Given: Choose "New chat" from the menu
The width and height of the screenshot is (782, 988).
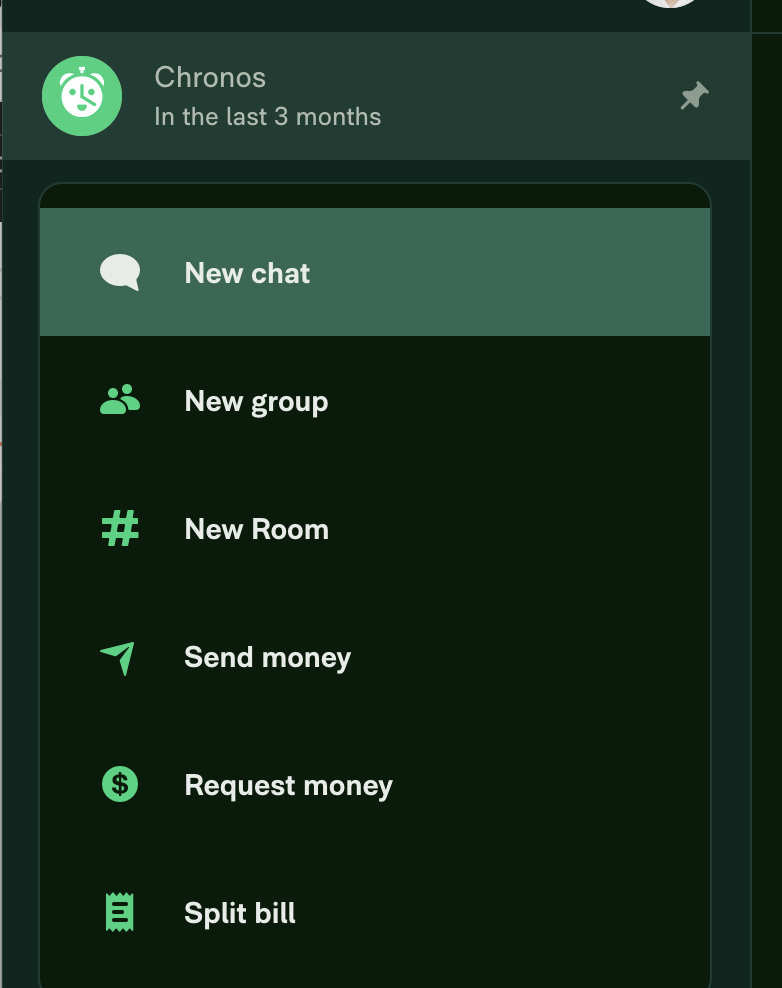Looking at the screenshot, I should (247, 271).
